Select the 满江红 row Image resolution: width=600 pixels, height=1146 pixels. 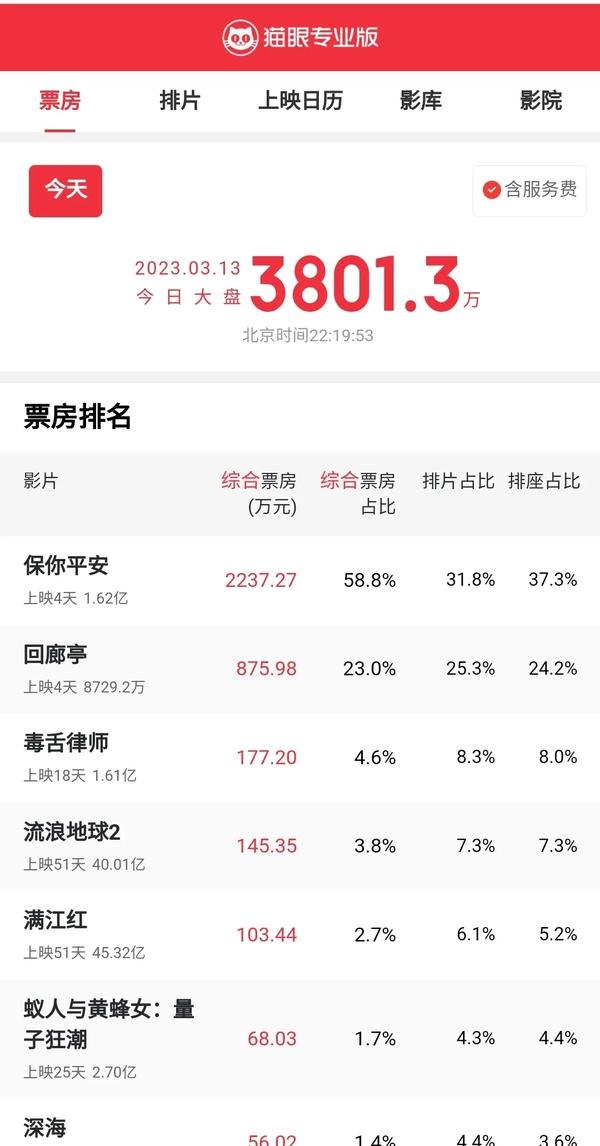300,935
